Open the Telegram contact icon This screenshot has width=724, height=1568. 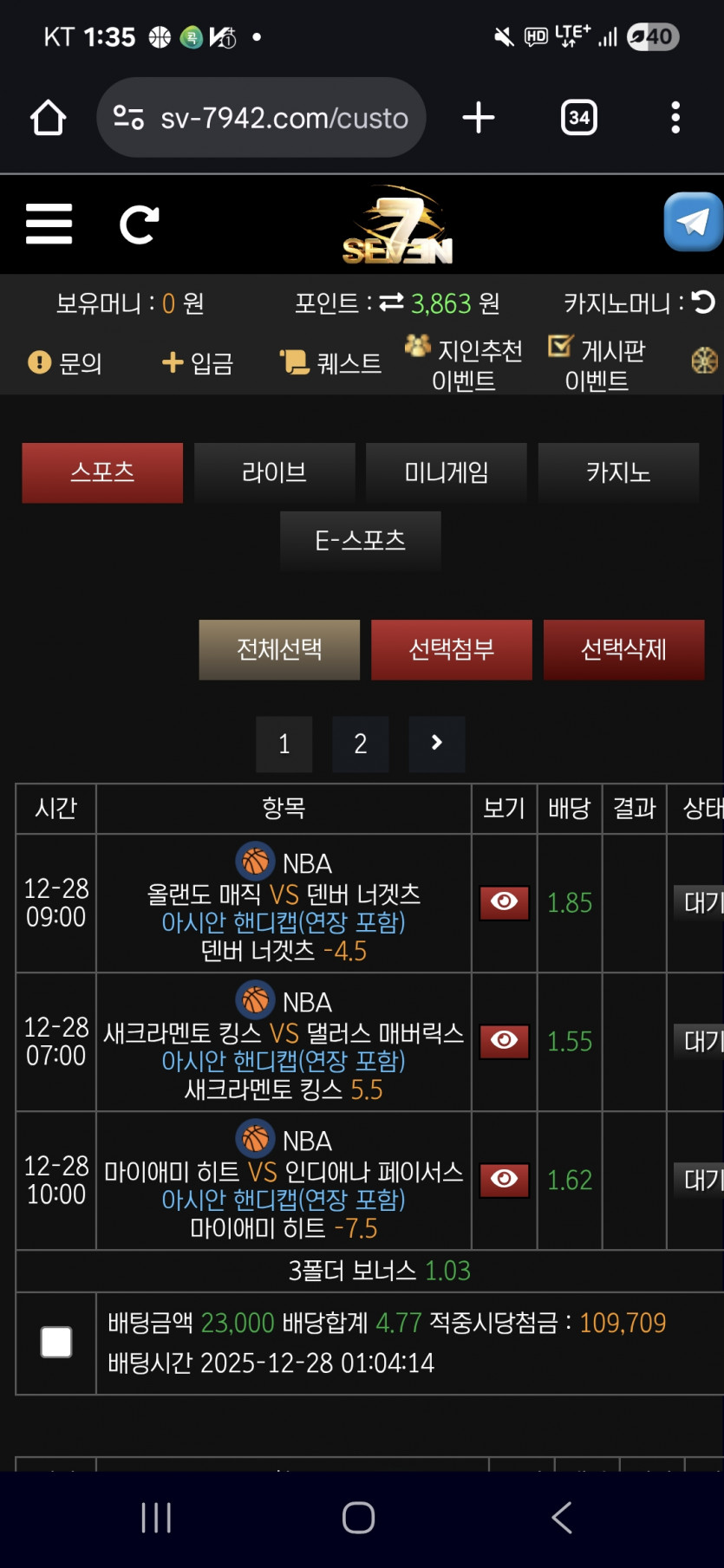[694, 222]
